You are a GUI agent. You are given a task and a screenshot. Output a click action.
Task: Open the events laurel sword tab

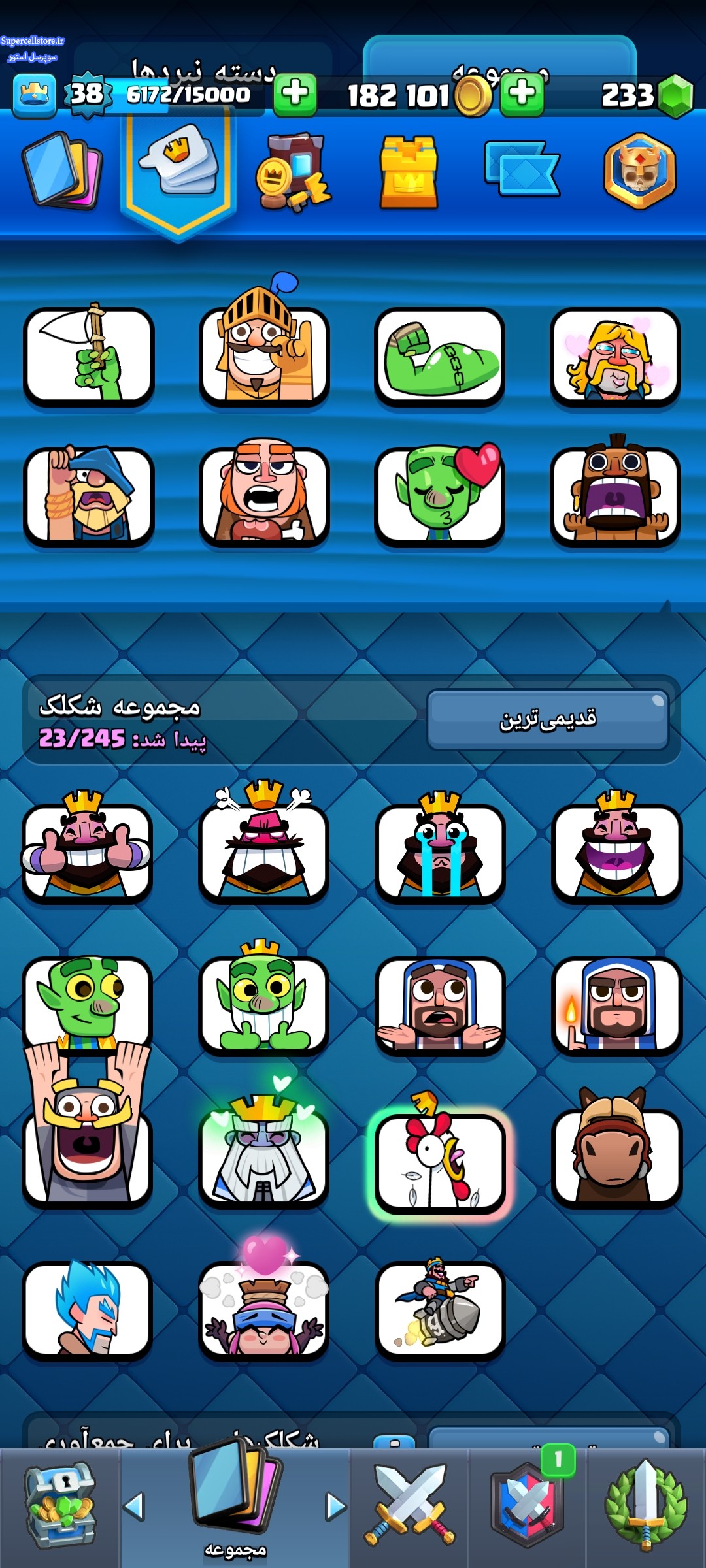click(x=646, y=1506)
